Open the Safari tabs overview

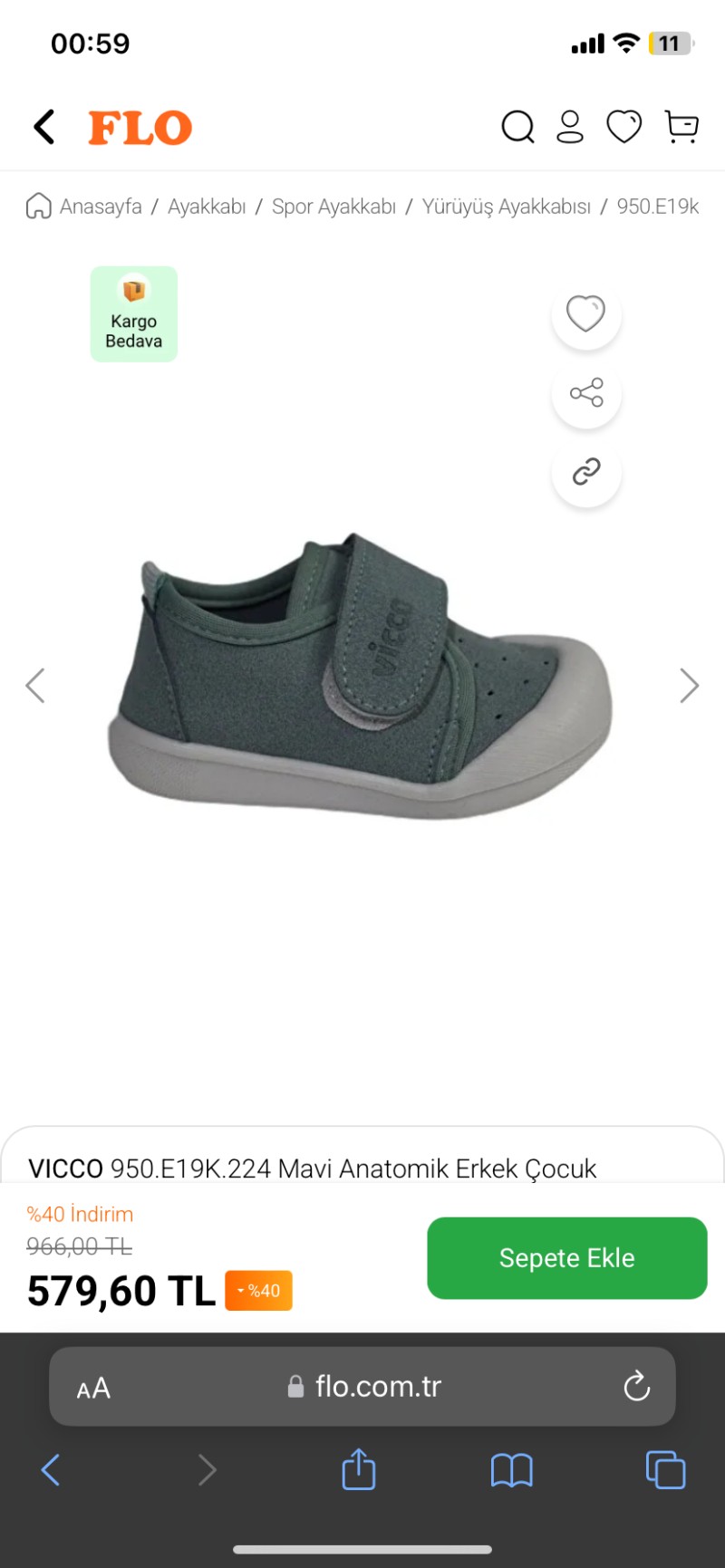tap(665, 1469)
